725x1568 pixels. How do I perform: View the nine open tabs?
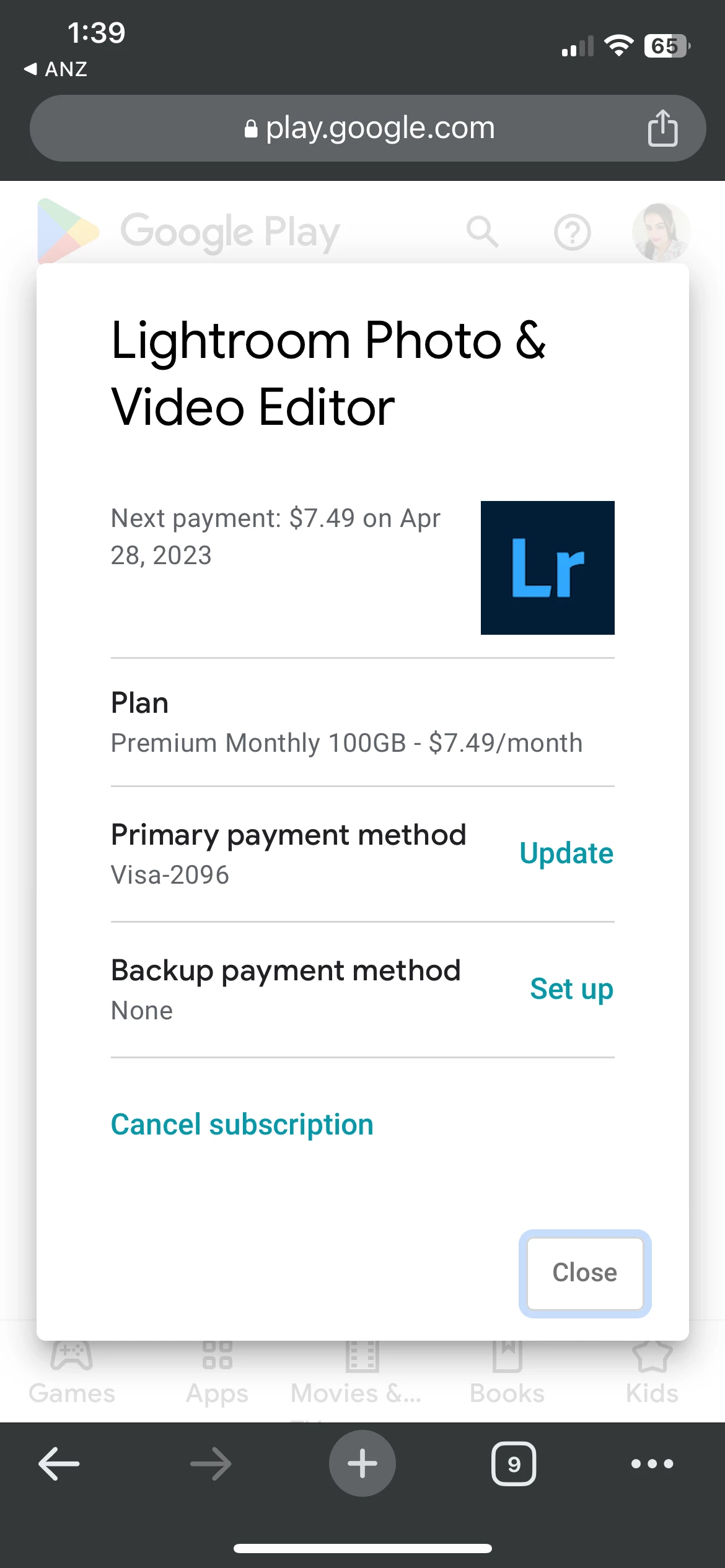(513, 1464)
